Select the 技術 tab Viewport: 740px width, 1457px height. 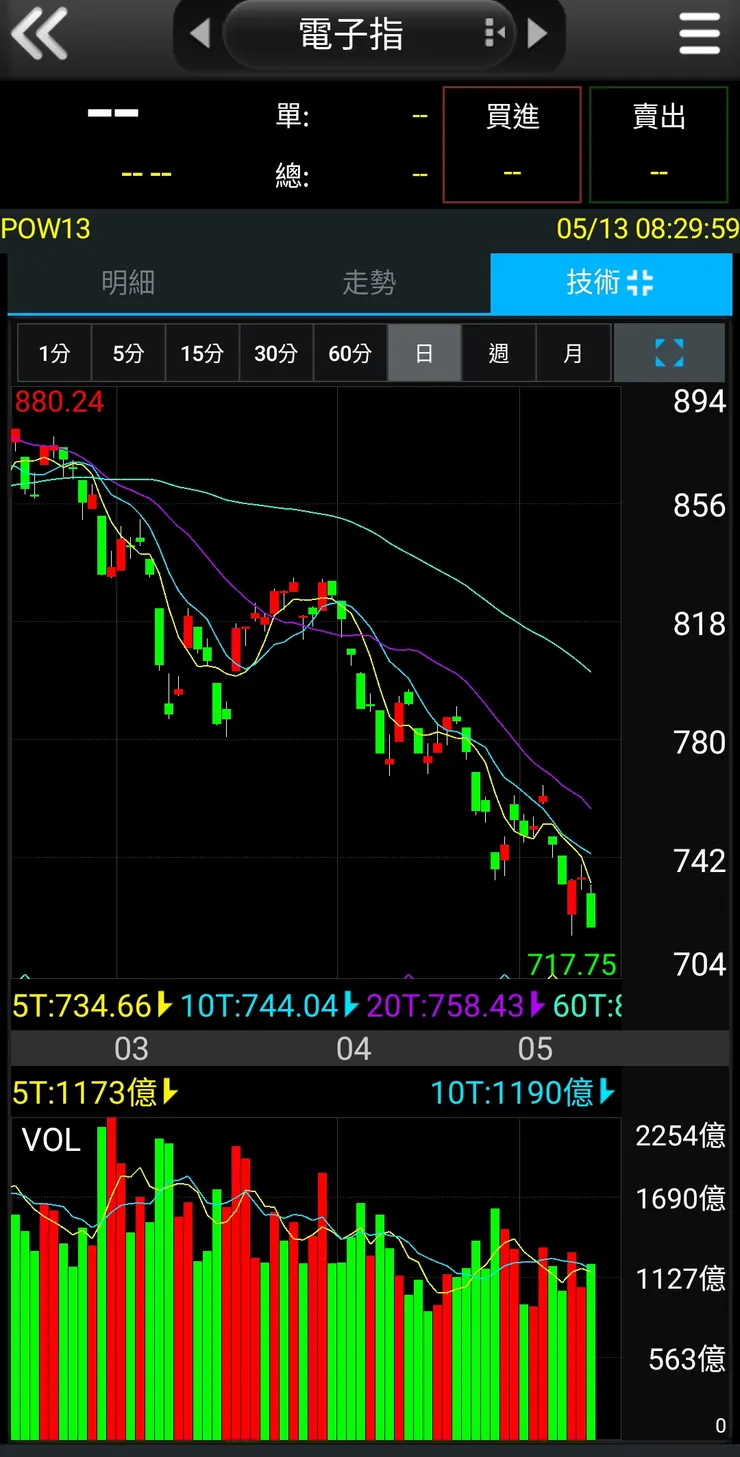[610, 283]
